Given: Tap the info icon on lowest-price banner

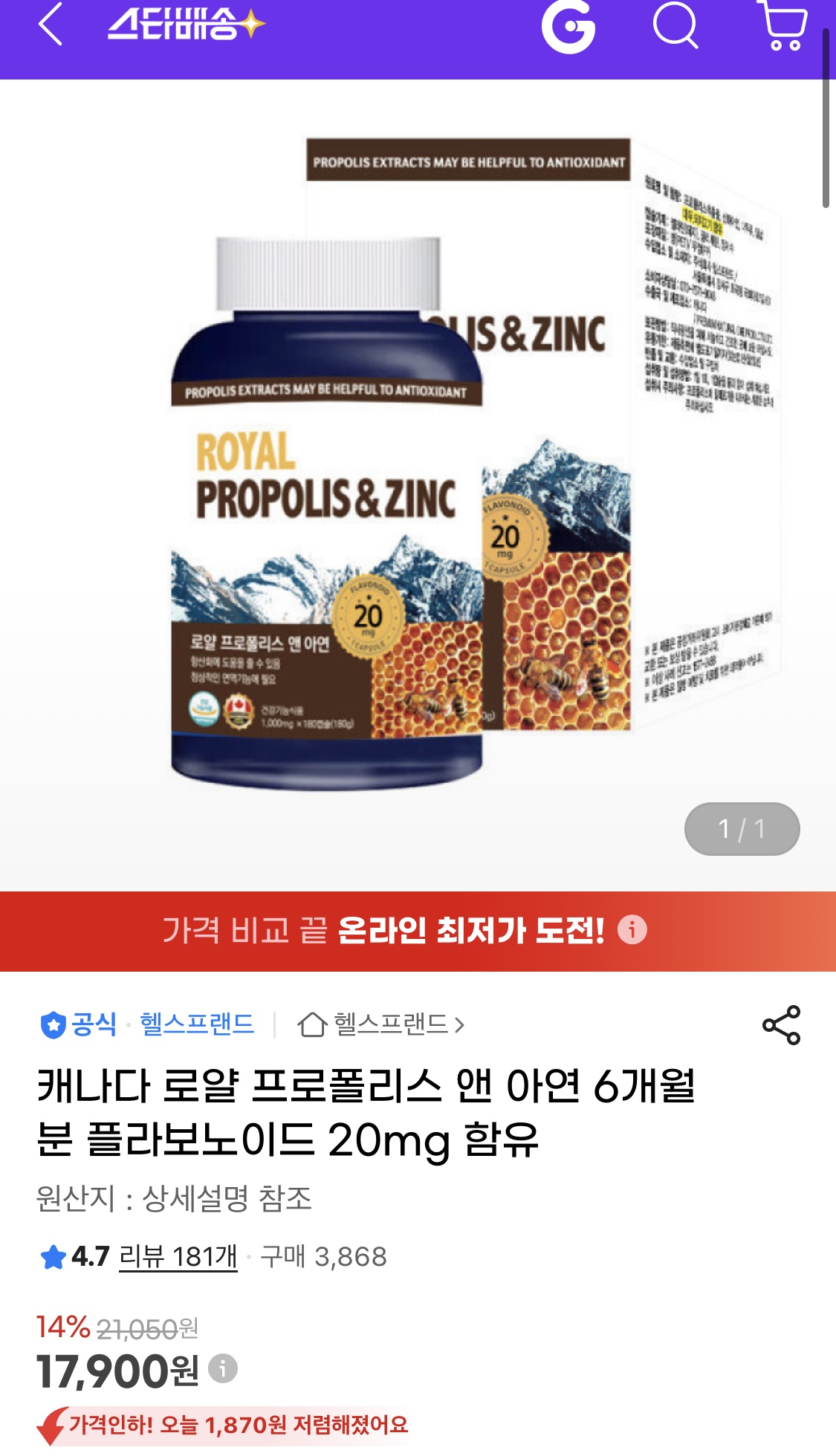Looking at the screenshot, I should (x=632, y=929).
